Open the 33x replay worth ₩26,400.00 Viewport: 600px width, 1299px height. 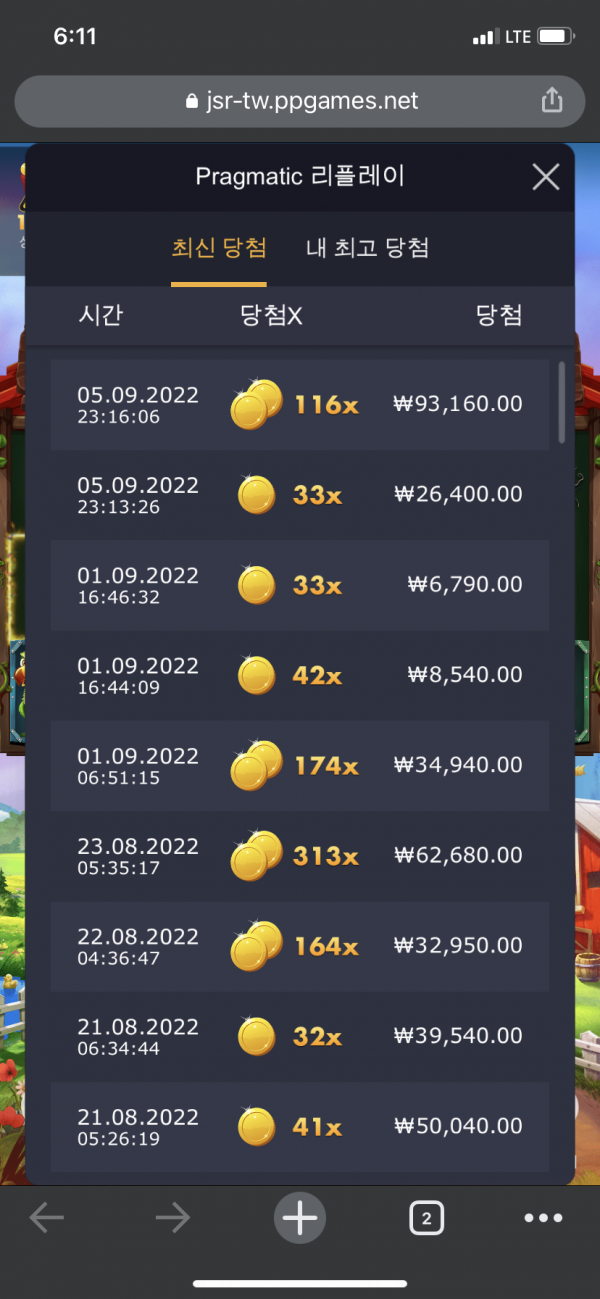click(x=300, y=494)
